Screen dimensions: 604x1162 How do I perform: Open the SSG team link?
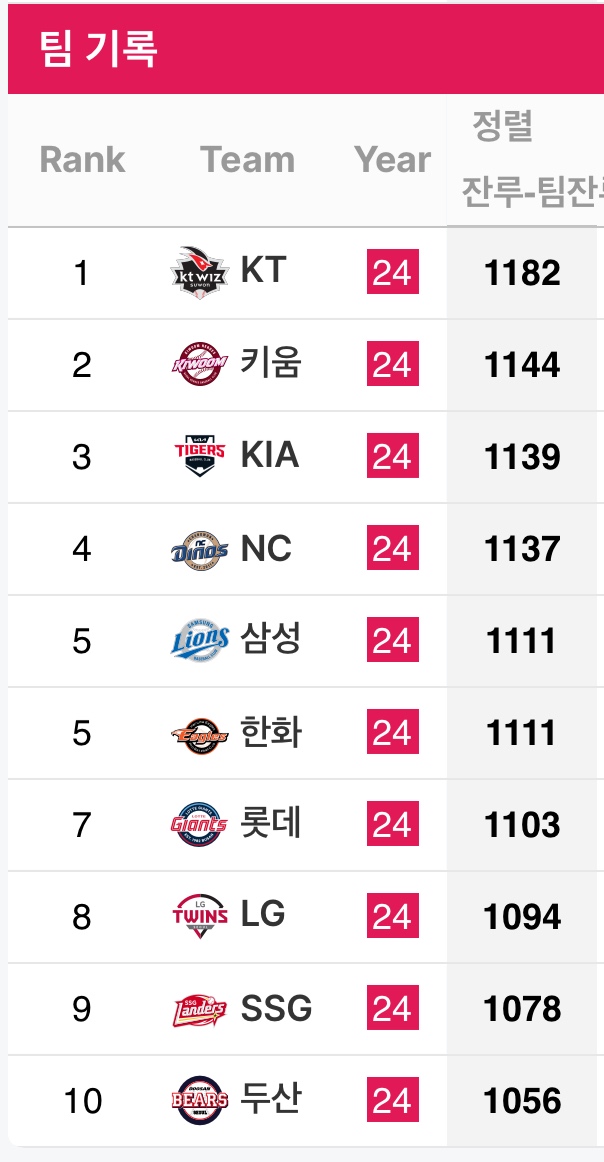[276, 1008]
